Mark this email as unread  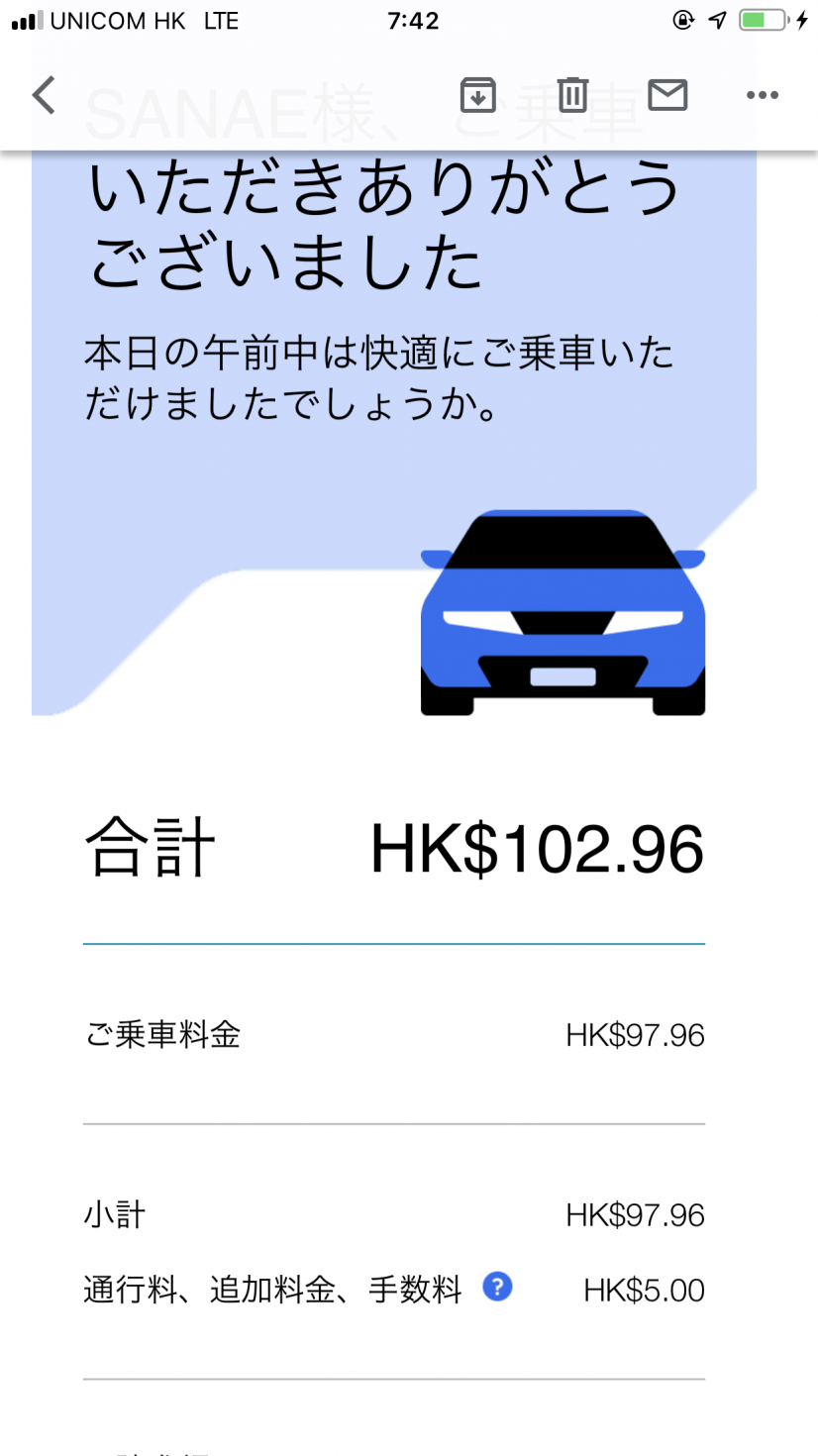[x=667, y=95]
